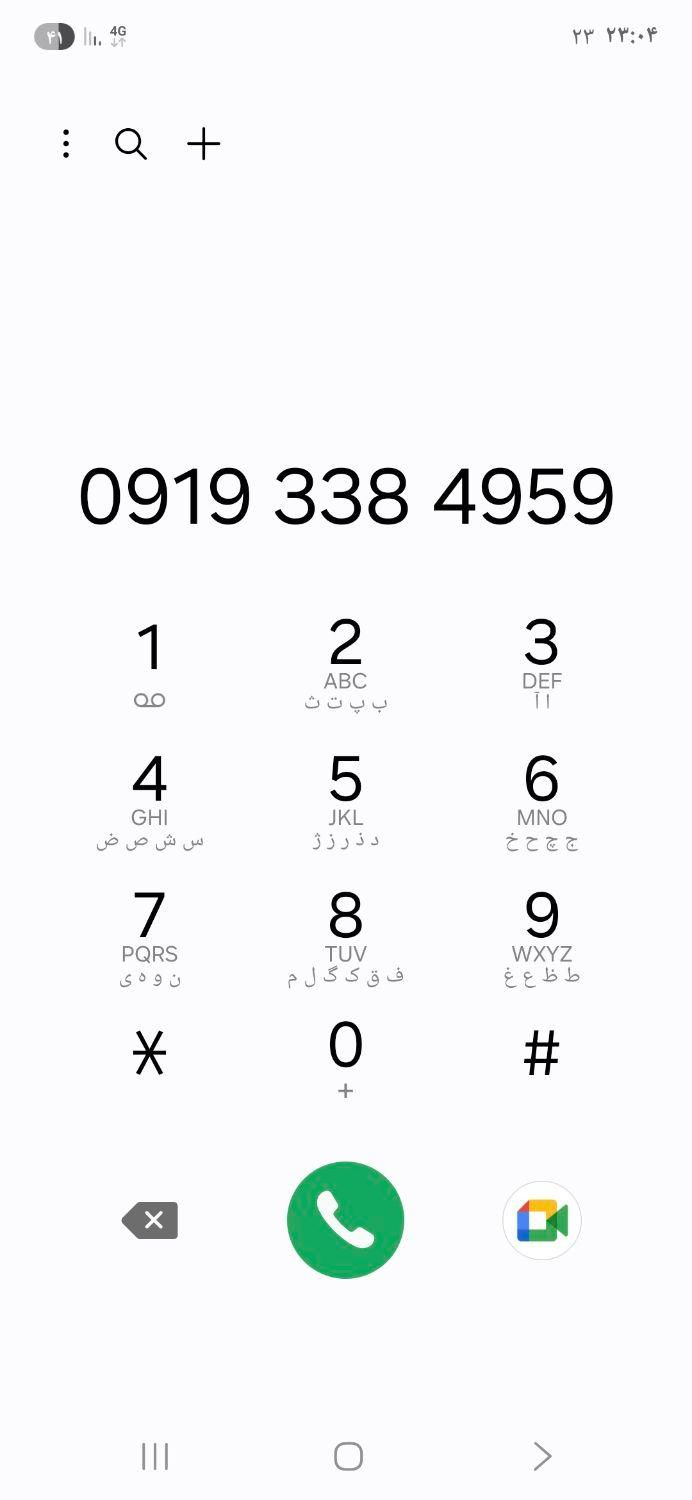This screenshot has width=692, height=1500.
Task: Open recent apps from navigation bar
Action: (x=155, y=1456)
